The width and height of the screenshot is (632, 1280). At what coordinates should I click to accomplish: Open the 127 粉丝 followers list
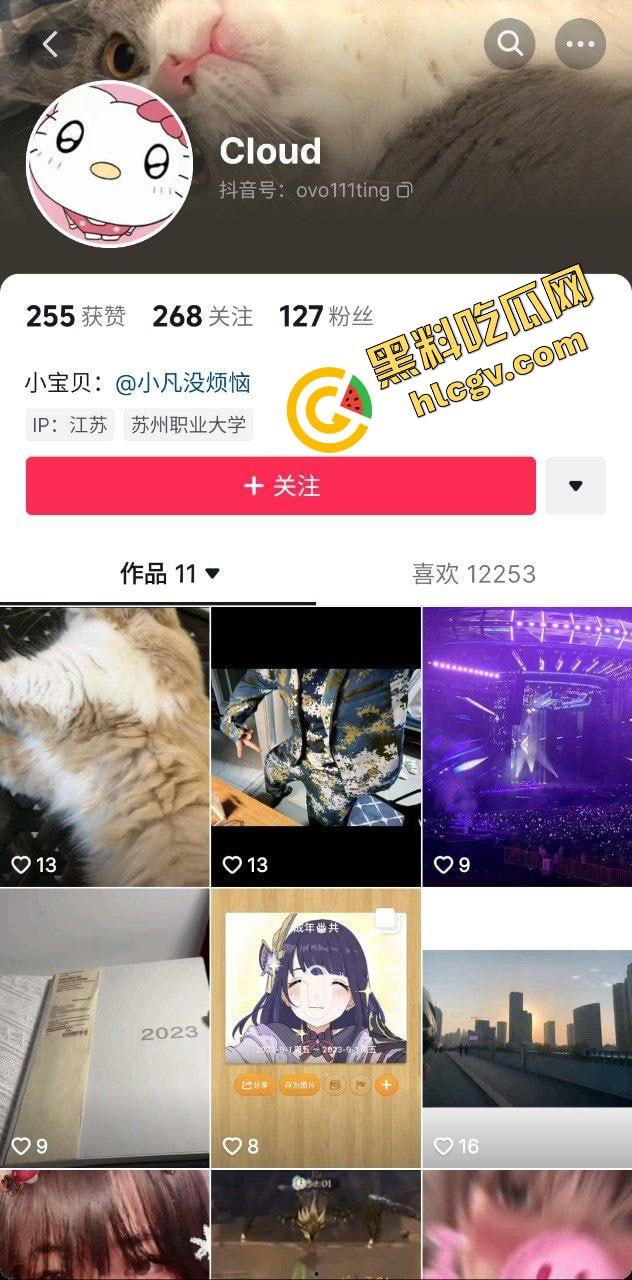(326, 317)
